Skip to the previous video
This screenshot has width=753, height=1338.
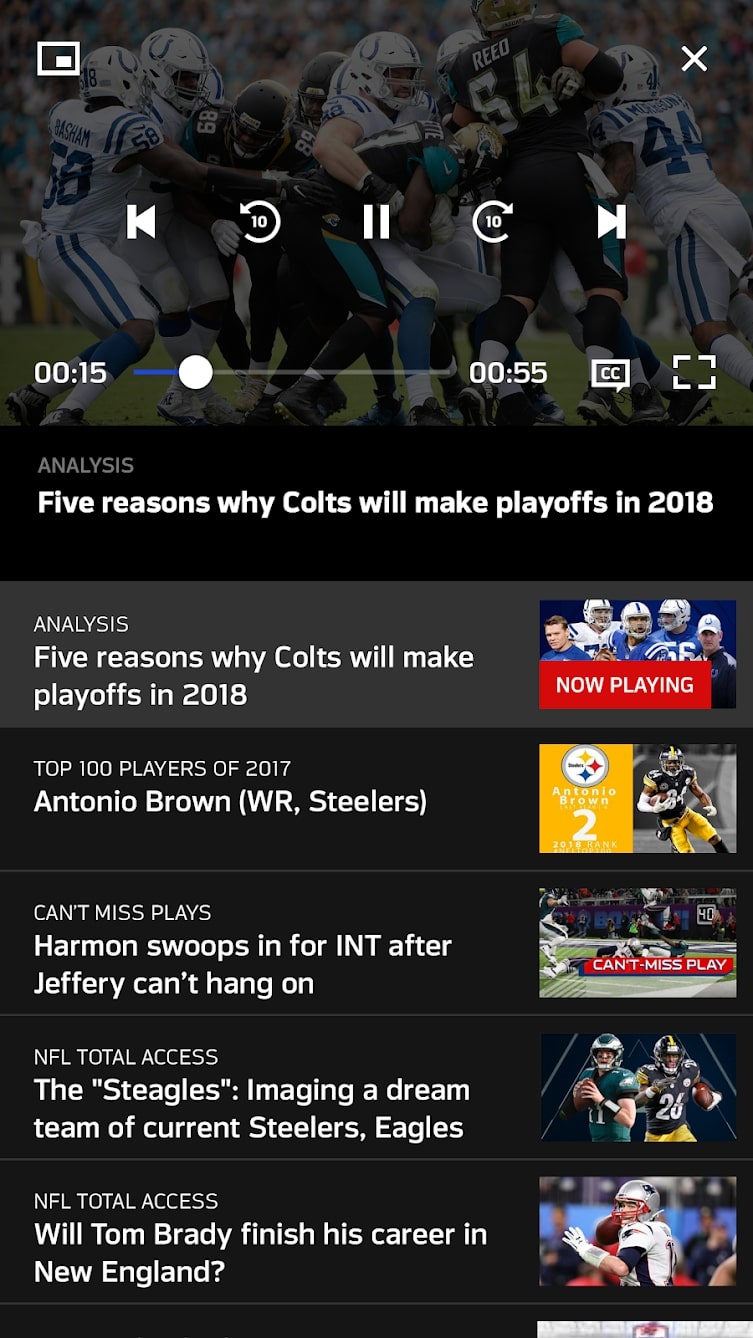[141, 221]
